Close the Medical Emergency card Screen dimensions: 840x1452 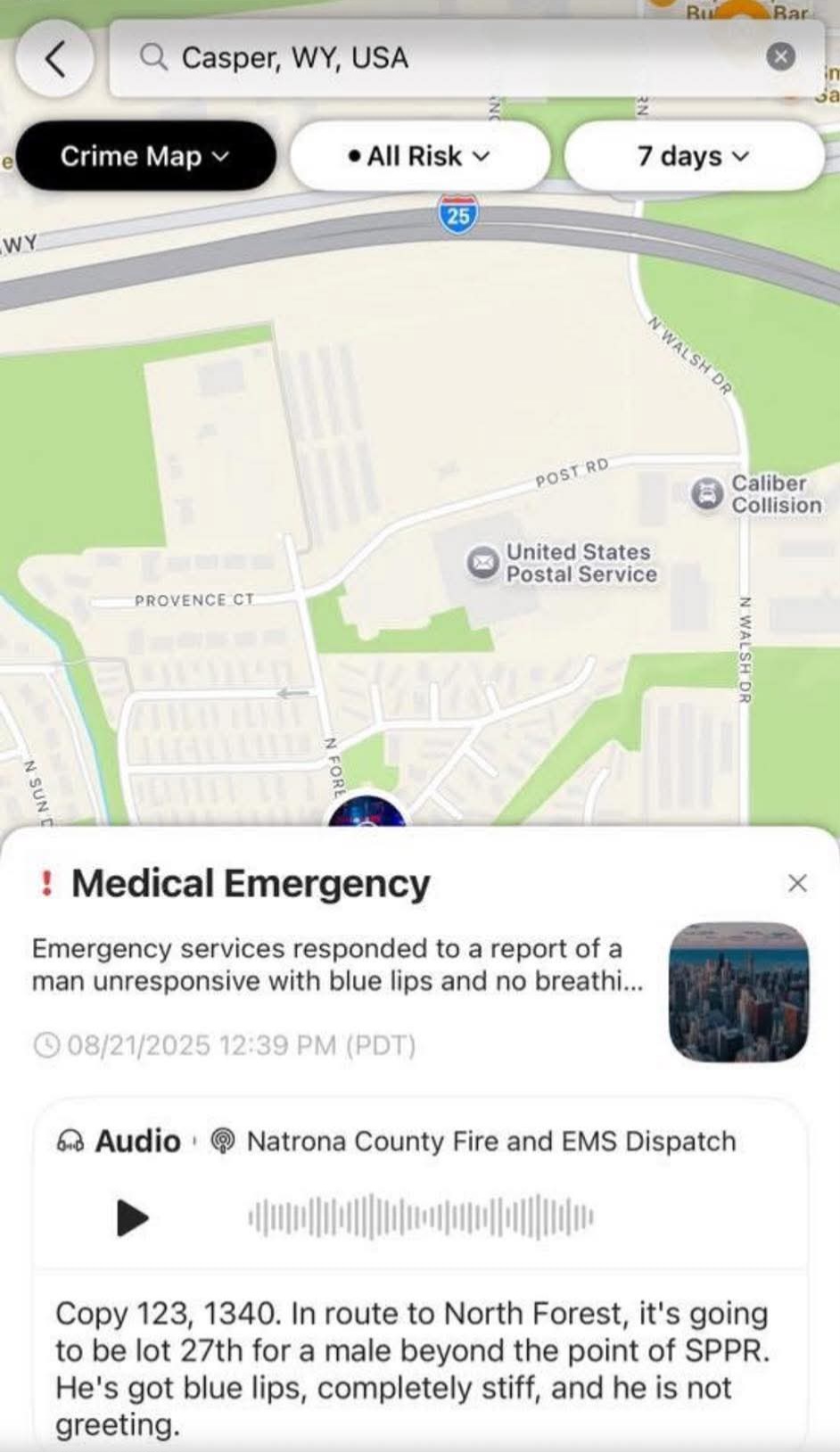(797, 883)
